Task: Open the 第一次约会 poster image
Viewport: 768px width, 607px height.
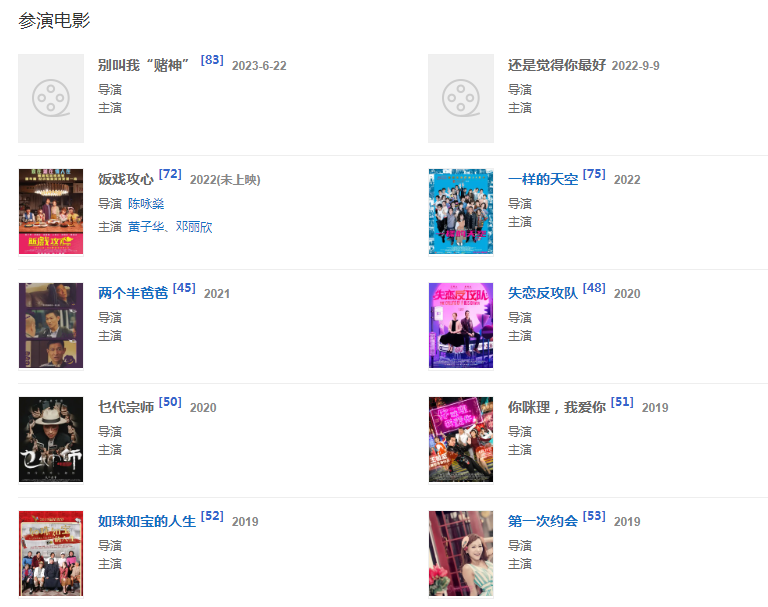Action: [461, 553]
